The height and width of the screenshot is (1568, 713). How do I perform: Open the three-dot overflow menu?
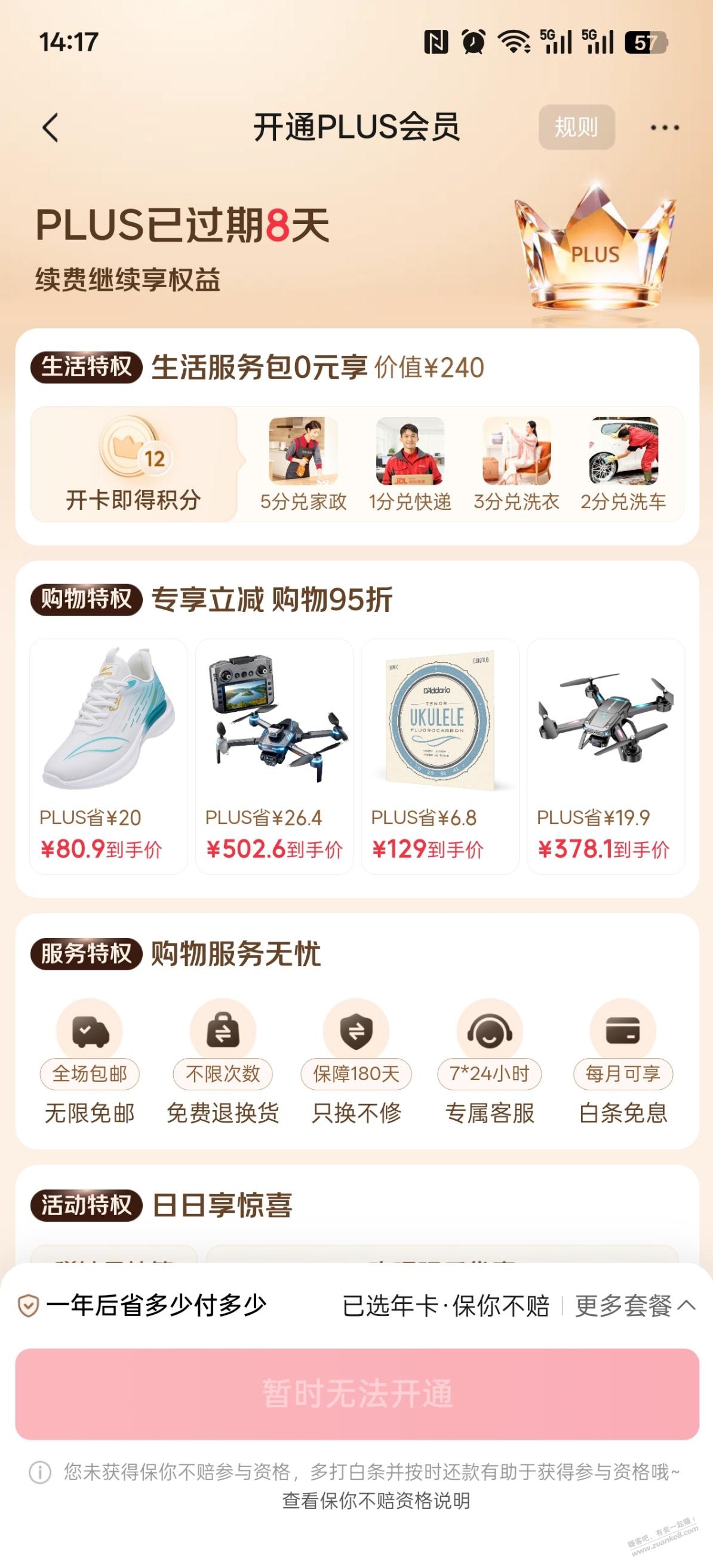[x=664, y=128]
